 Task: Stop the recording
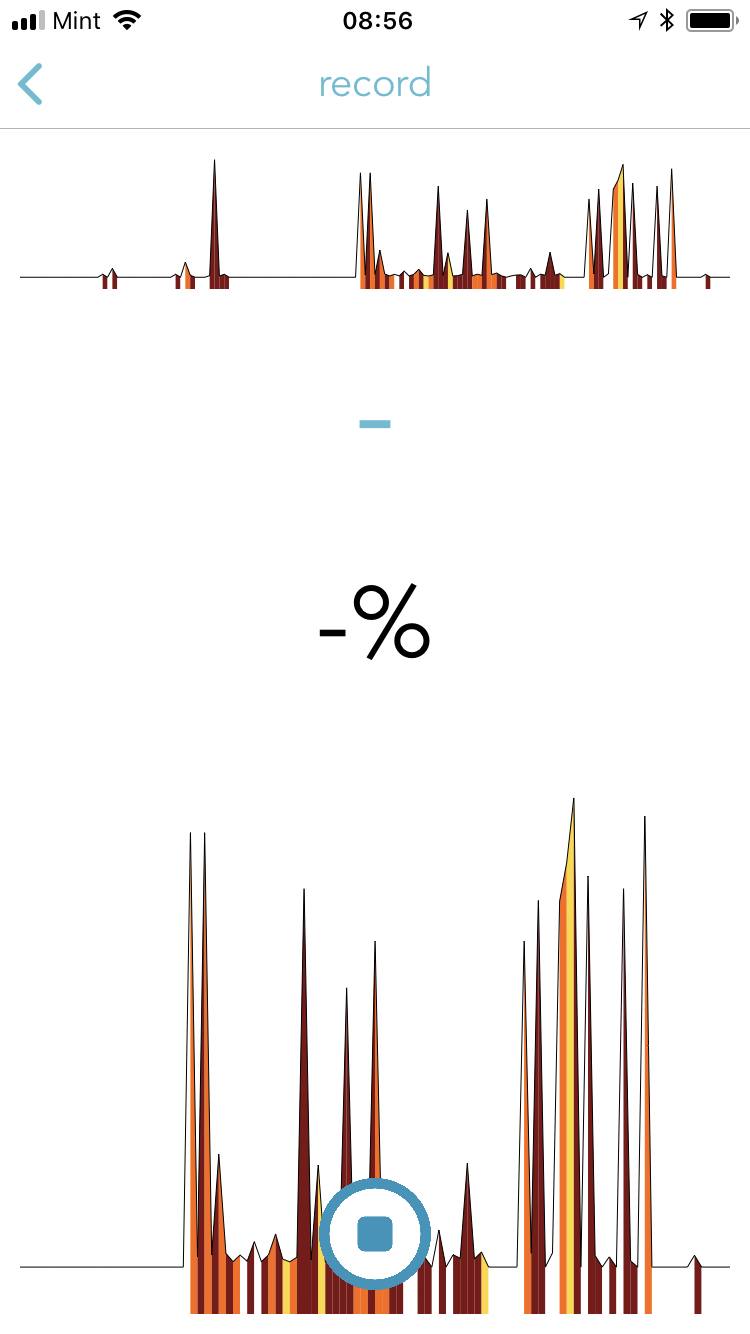click(375, 1233)
